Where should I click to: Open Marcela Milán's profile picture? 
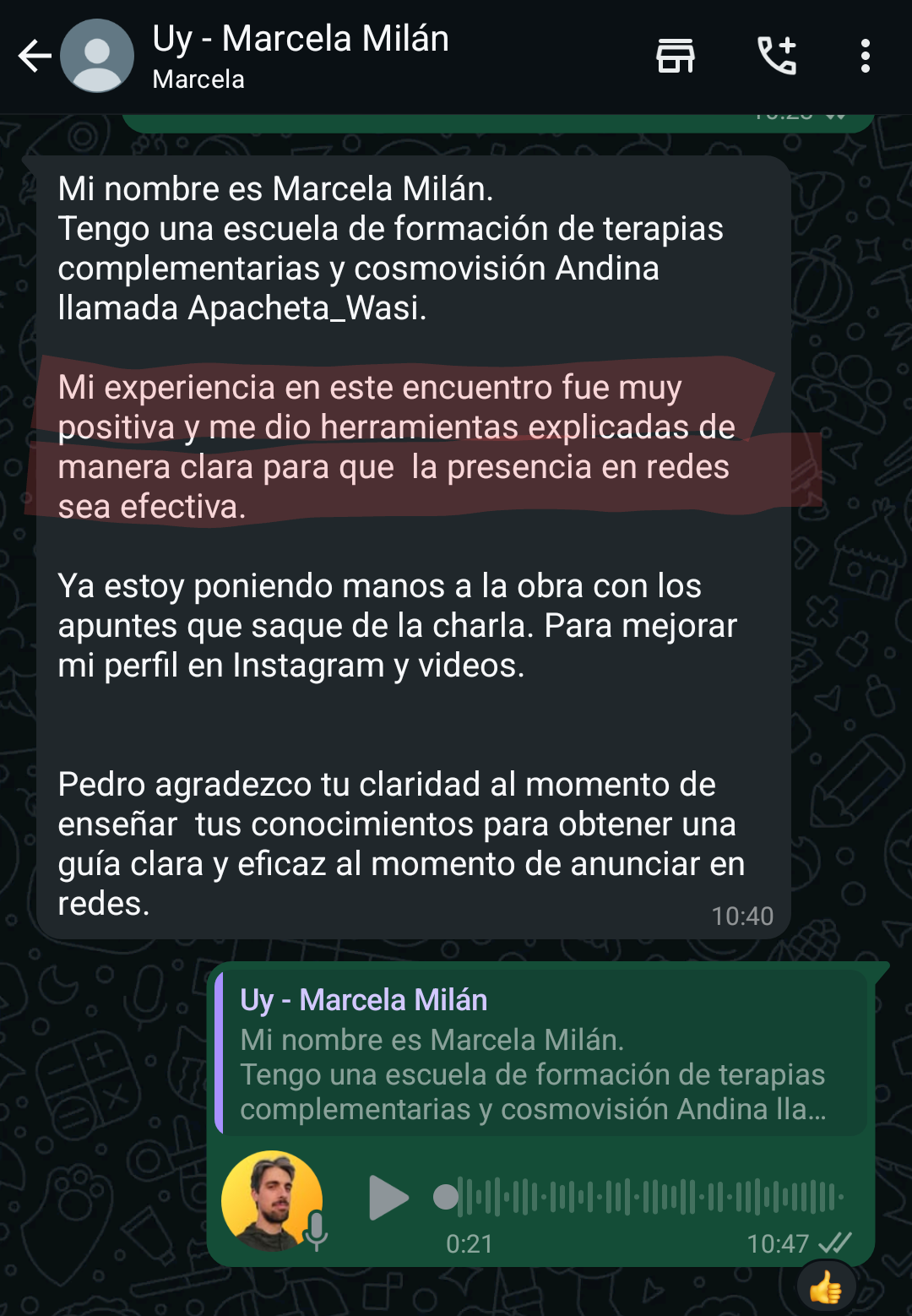pos(98,57)
